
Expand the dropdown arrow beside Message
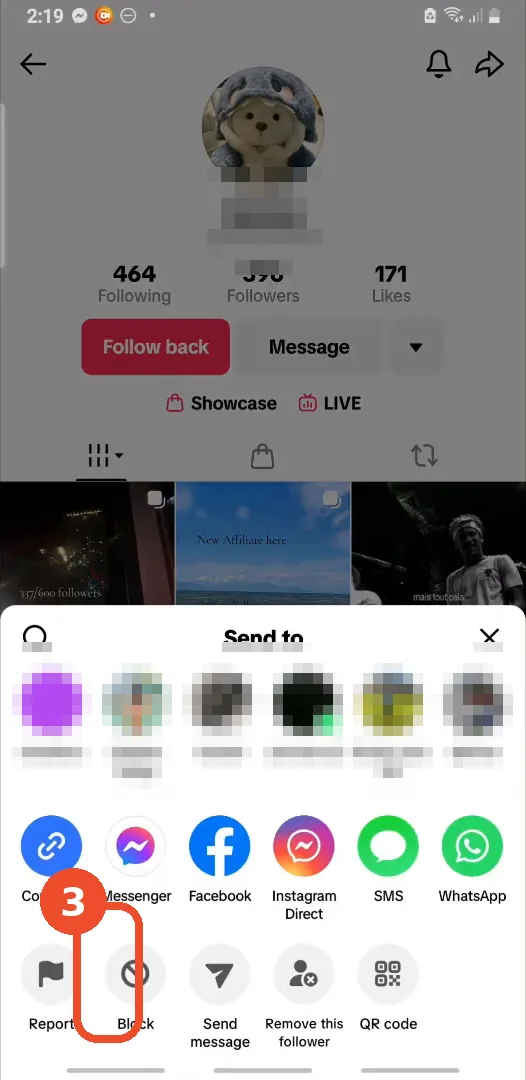(x=415, y=346)
